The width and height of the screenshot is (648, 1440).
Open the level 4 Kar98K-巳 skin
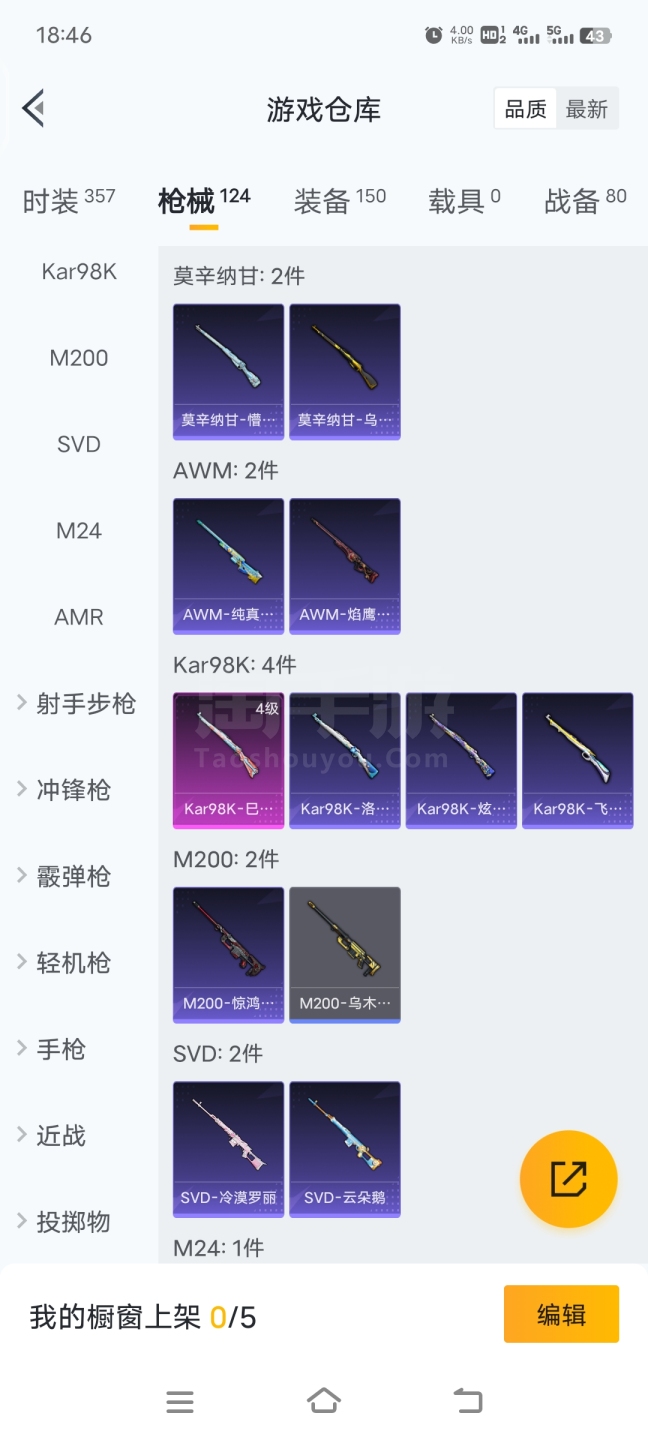228,759
